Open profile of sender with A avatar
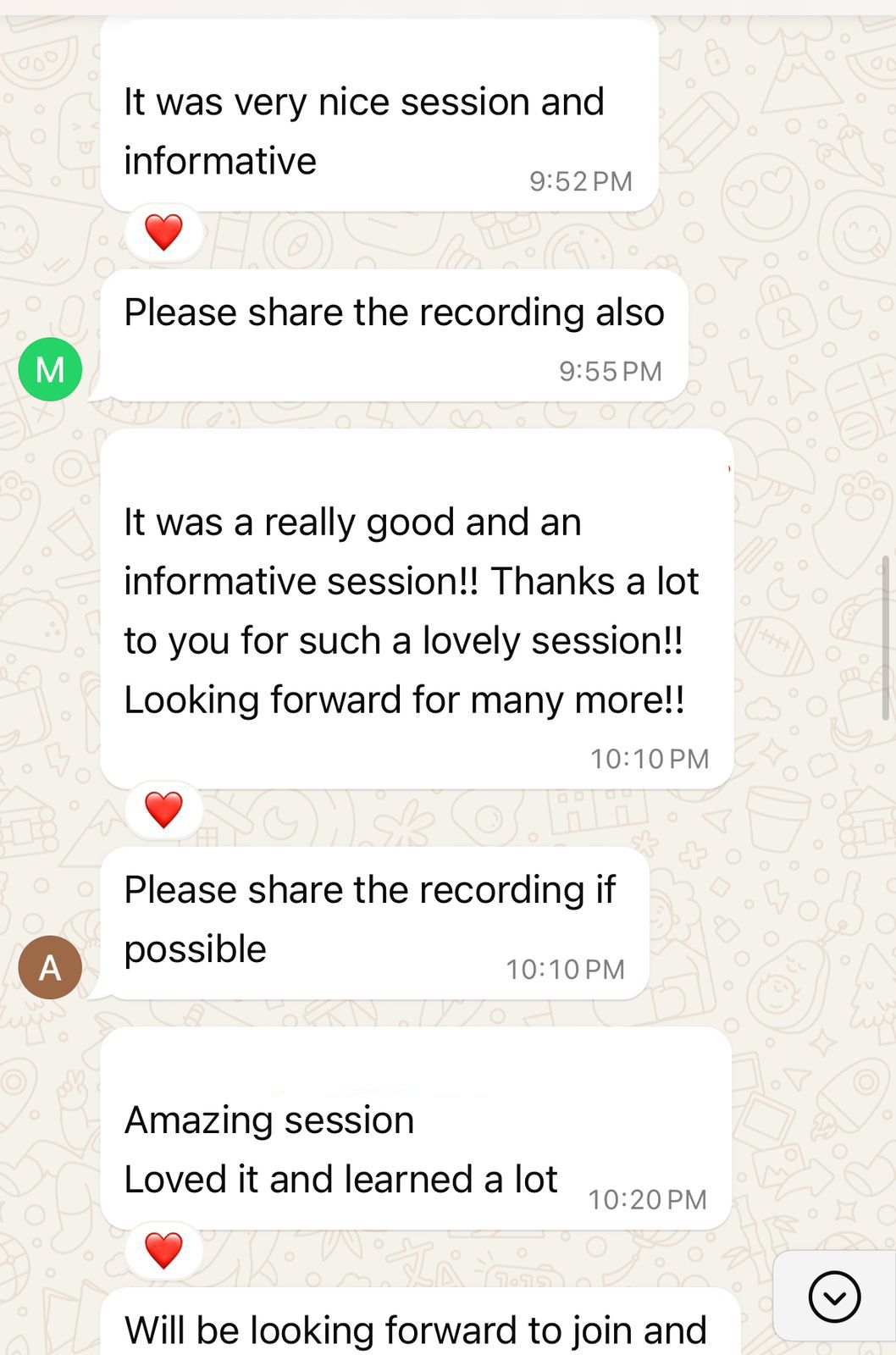This screenshot has width=896, height=1355. point(50,967)
